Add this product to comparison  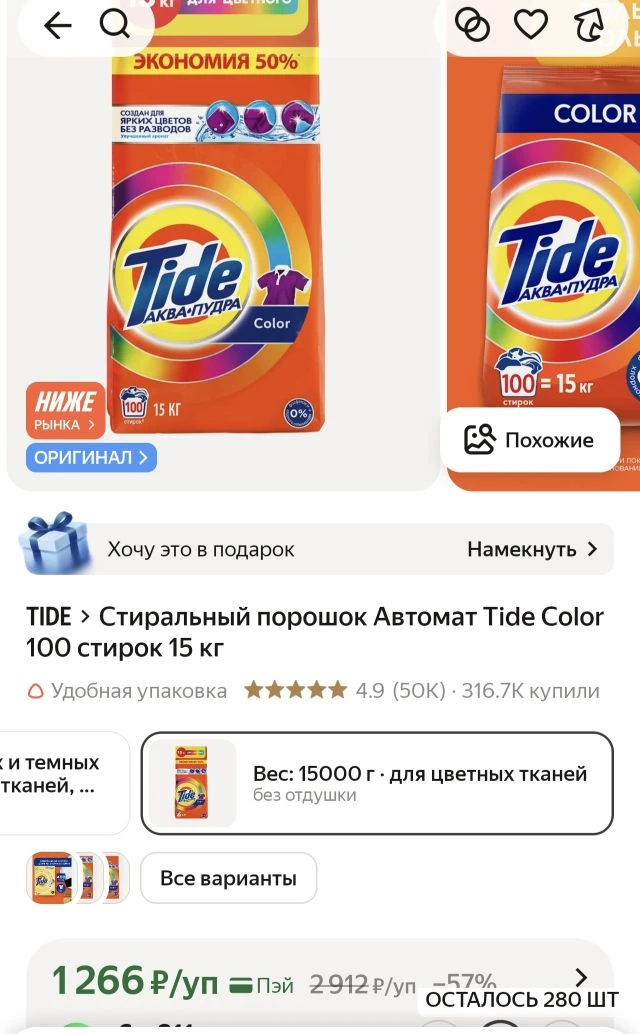pyautogui.click(x=472, y=25)
